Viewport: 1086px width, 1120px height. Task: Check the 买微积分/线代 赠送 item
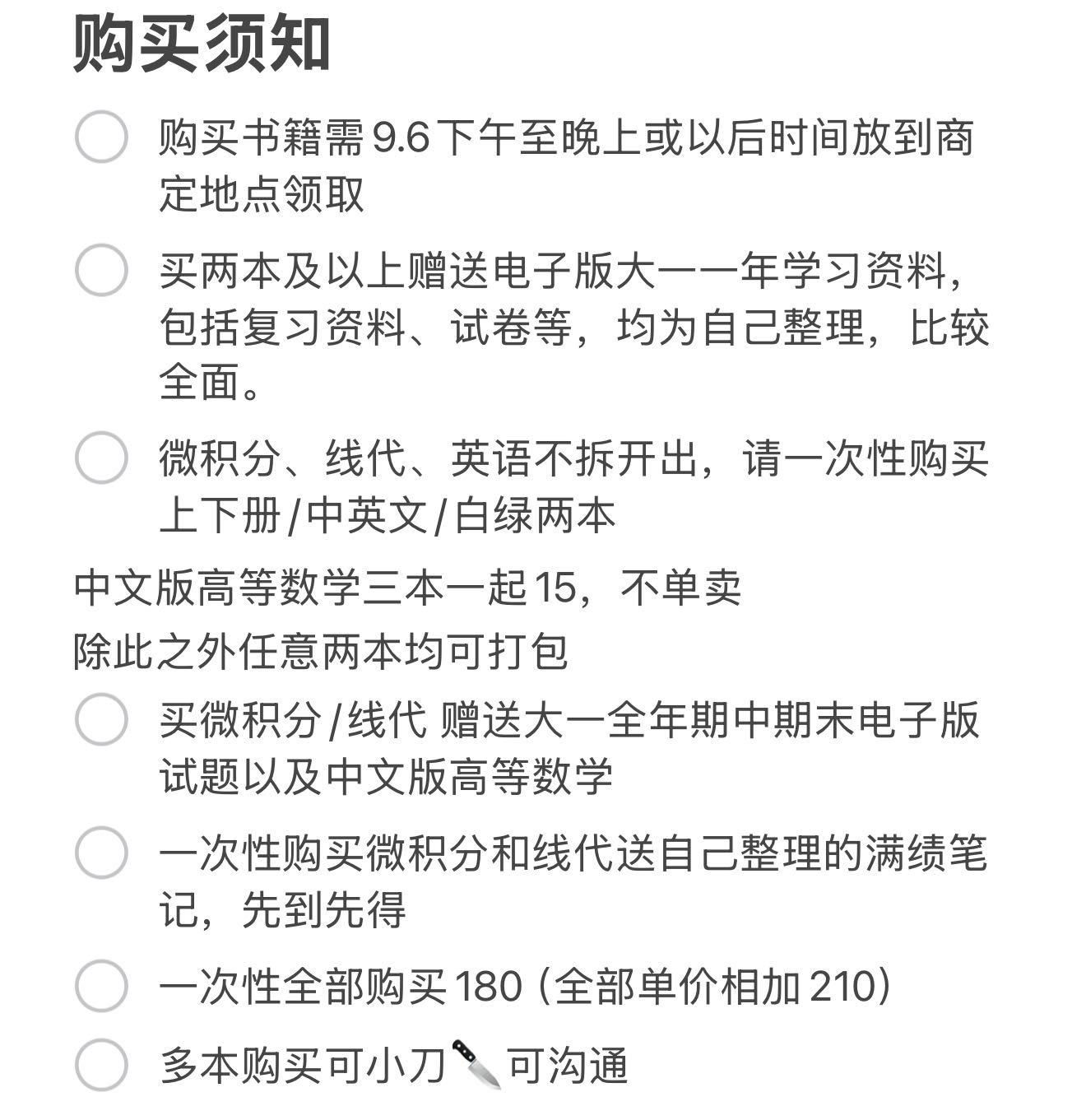pos(101,719)
